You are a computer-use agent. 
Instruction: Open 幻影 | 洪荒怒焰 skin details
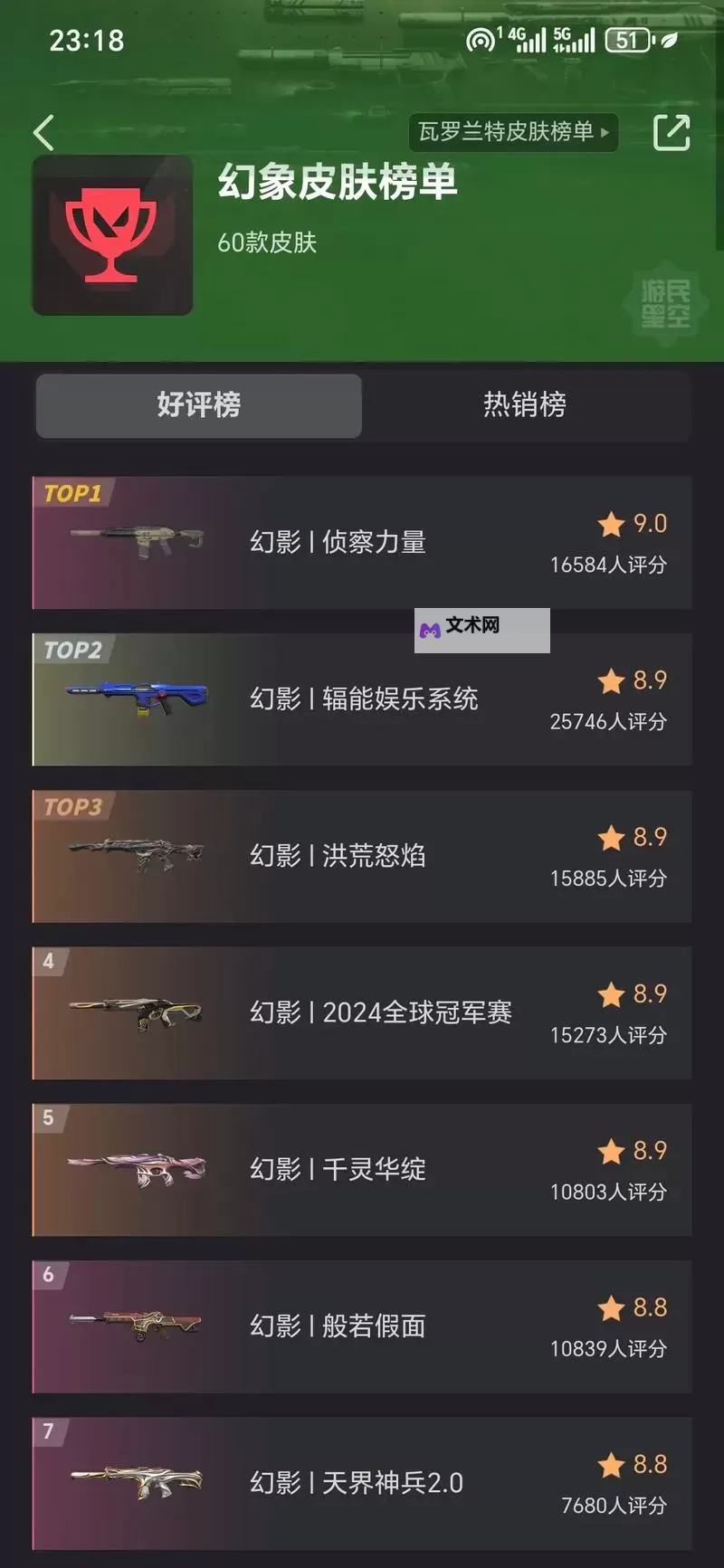(362, 856)
